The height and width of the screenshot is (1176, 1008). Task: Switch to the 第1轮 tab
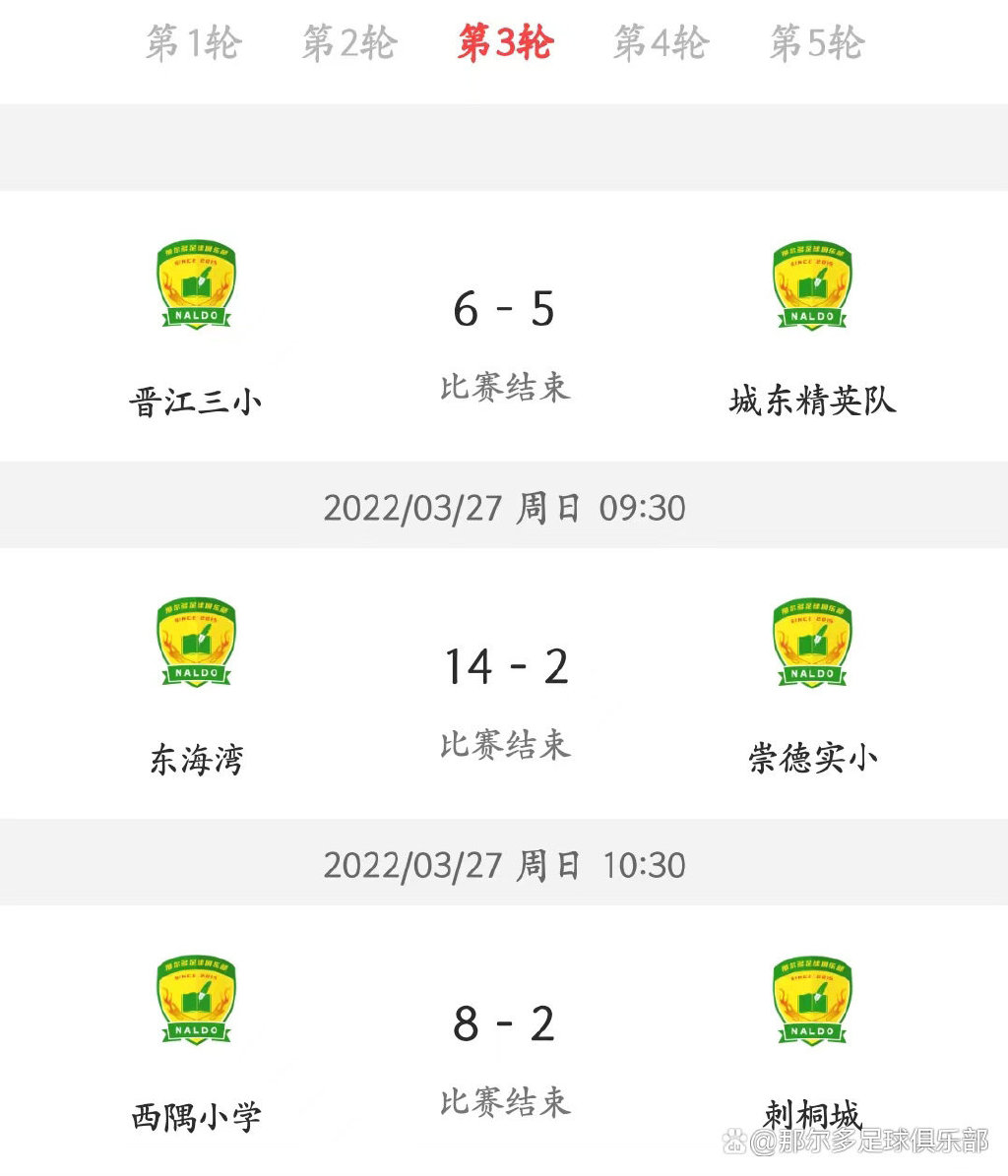(194, 41)
